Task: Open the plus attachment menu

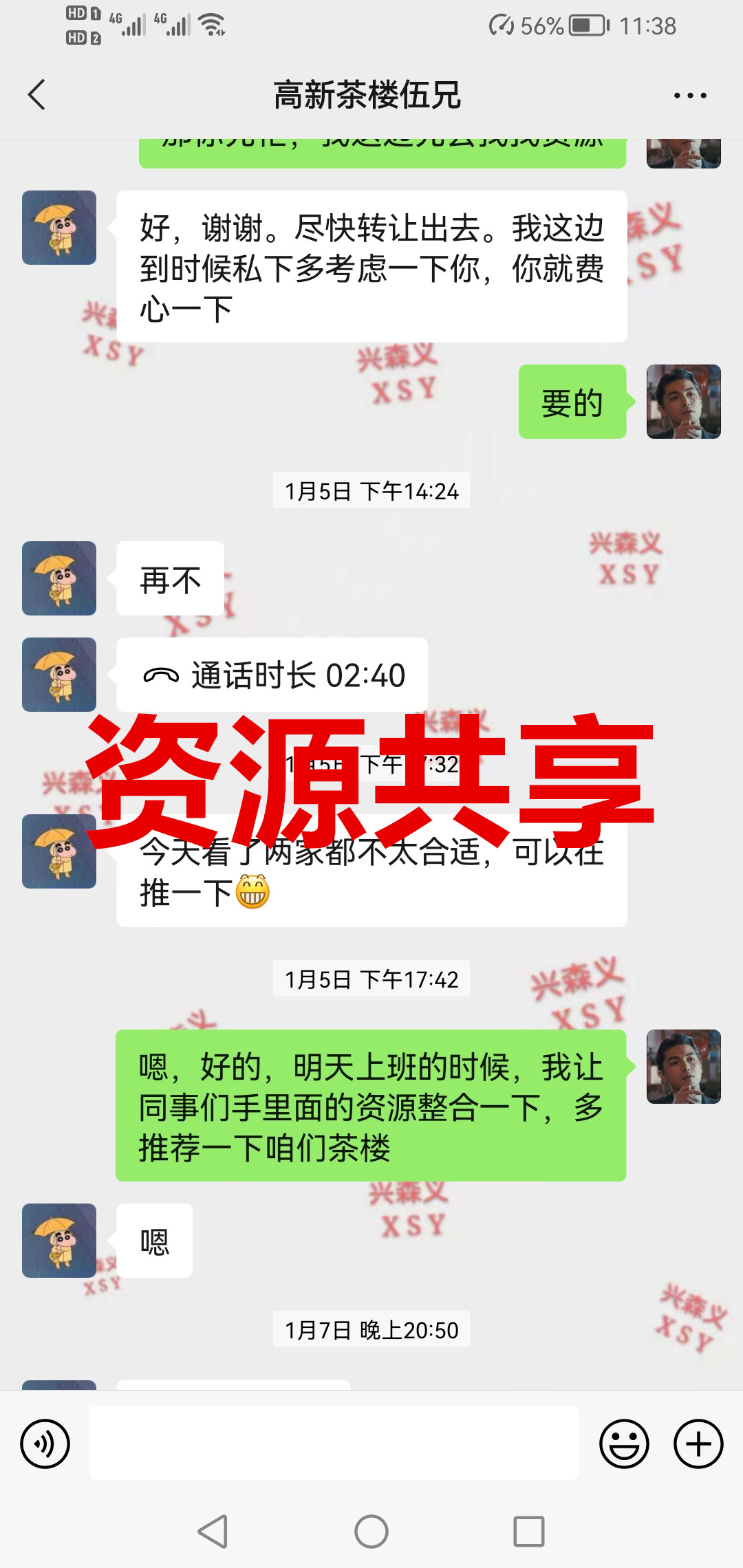Action: point(698,1443)
